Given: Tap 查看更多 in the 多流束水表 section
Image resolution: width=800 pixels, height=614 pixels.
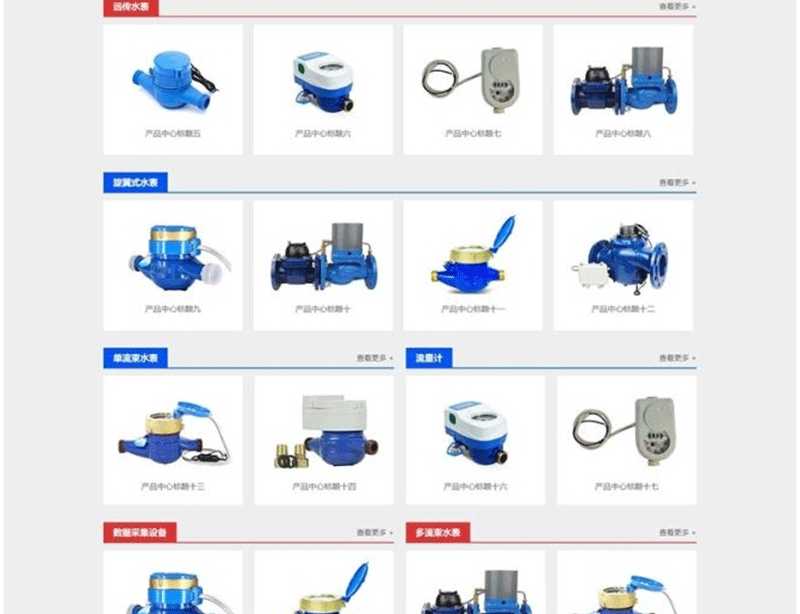Looking at the screenshot, I should tap(675, 533).
